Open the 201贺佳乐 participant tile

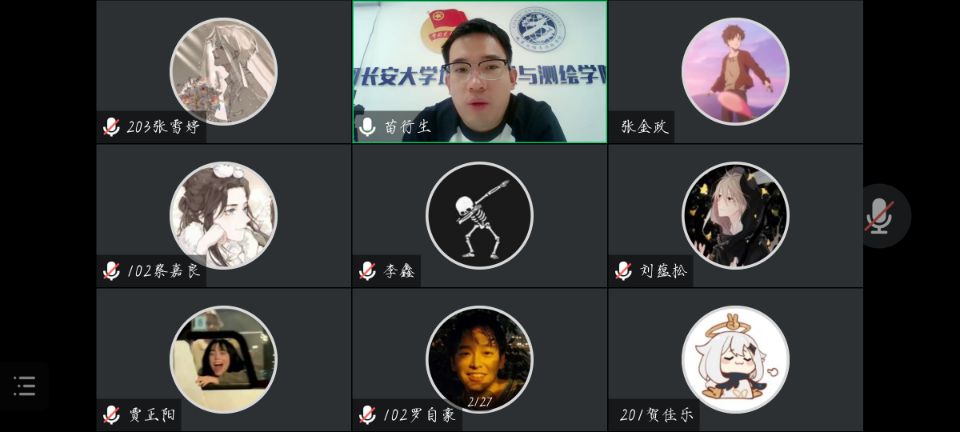click(735, 360)
